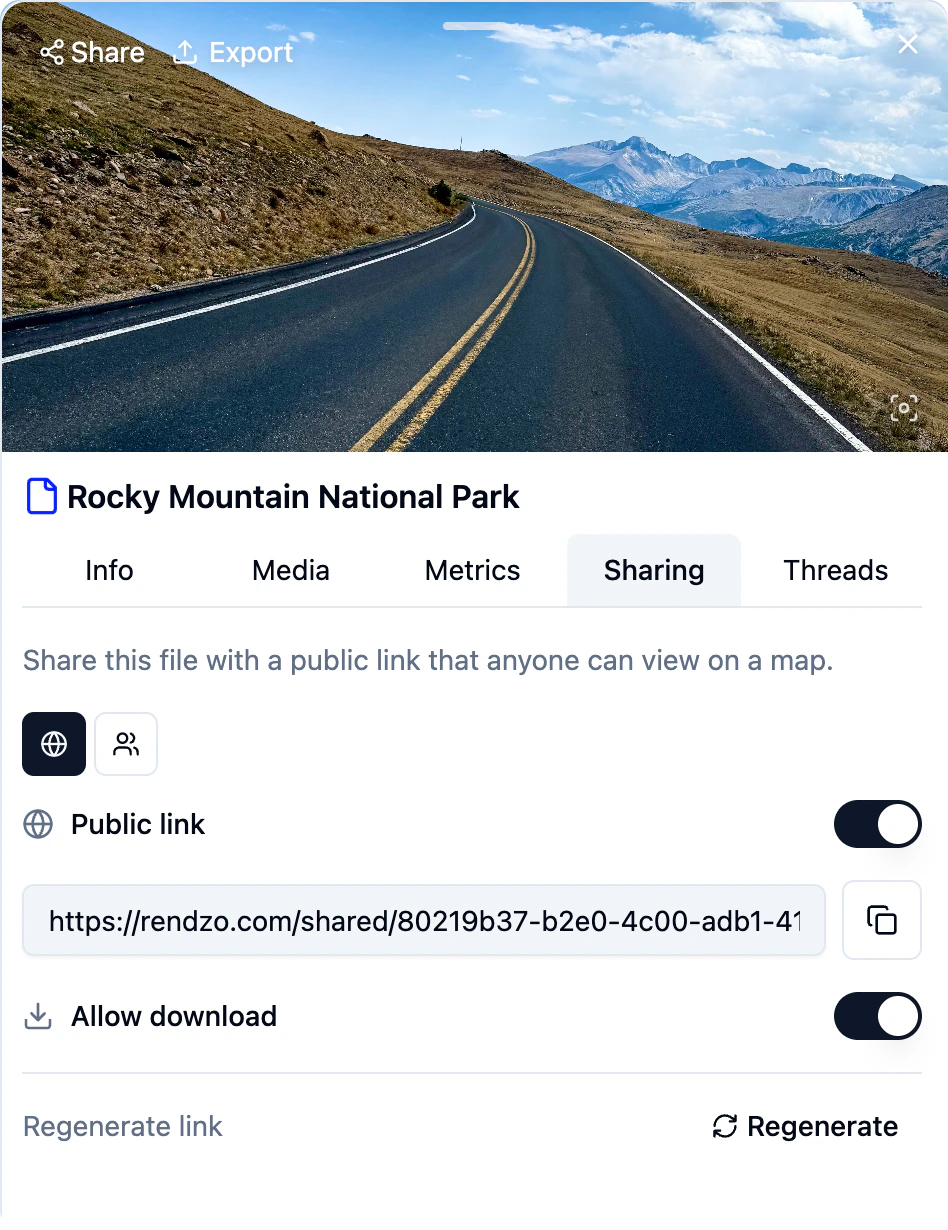Open the Media tab
948x1230 pixels.
[290, 570]
